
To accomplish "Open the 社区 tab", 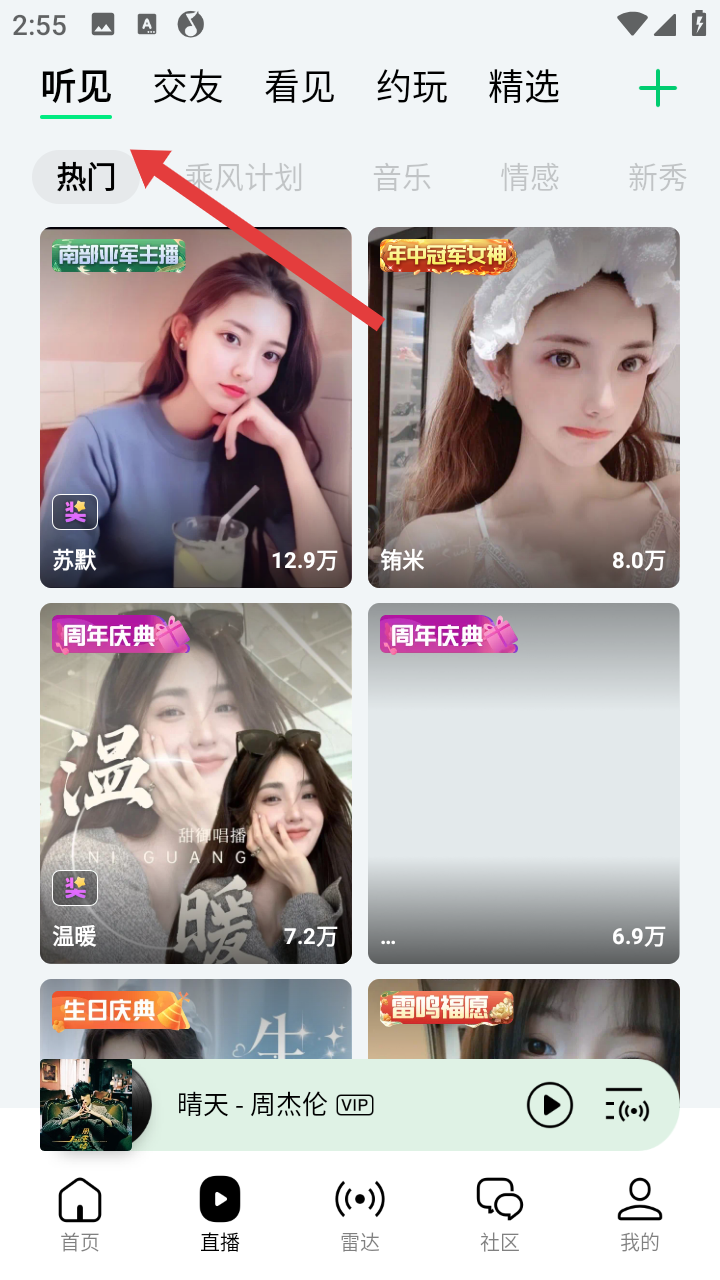I will pyautogui.click(x=500, y=1213).
